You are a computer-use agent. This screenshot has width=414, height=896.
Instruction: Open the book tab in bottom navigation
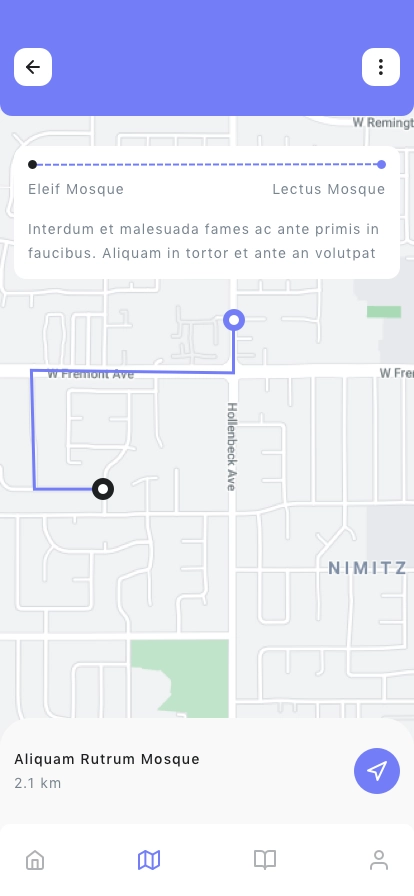click(x=265, y=859)
